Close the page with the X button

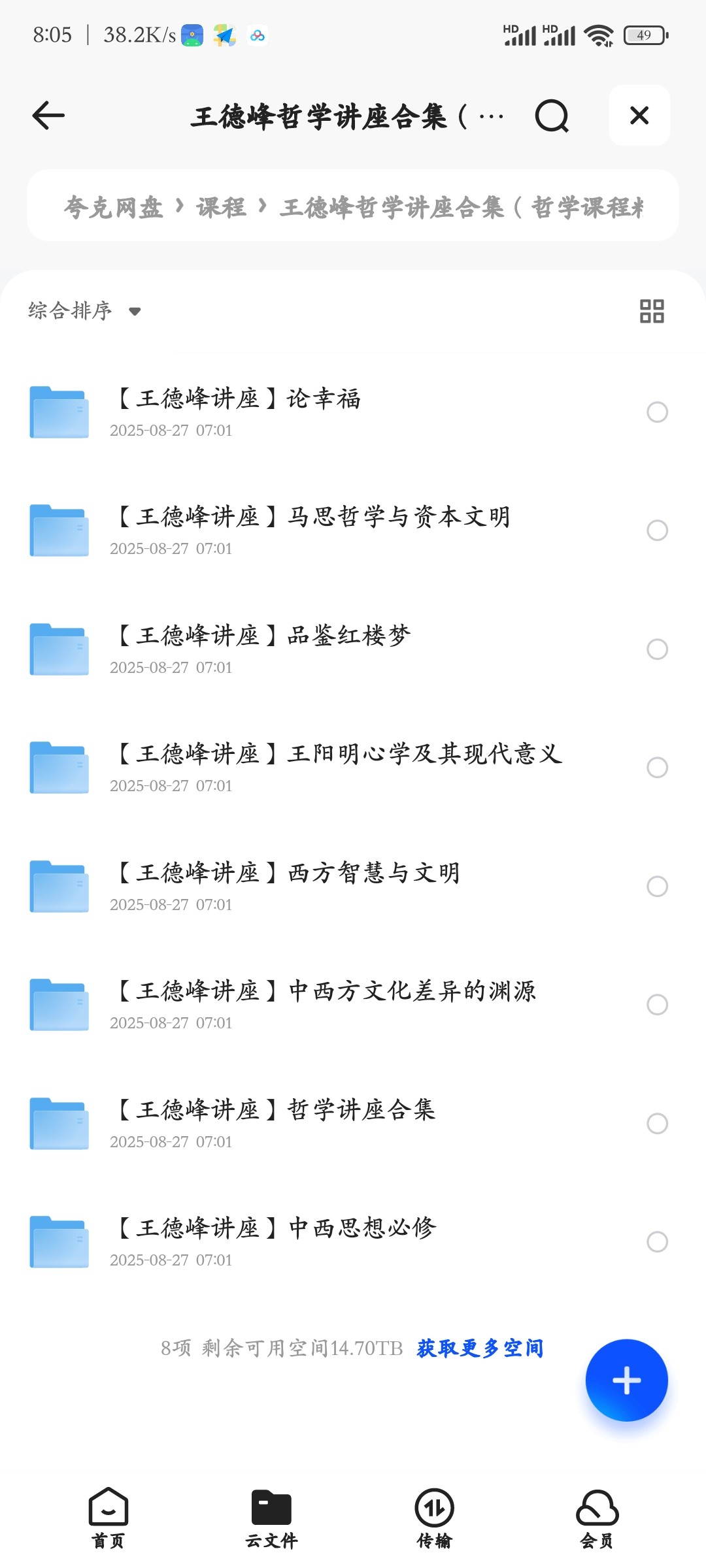click(639, 116)
